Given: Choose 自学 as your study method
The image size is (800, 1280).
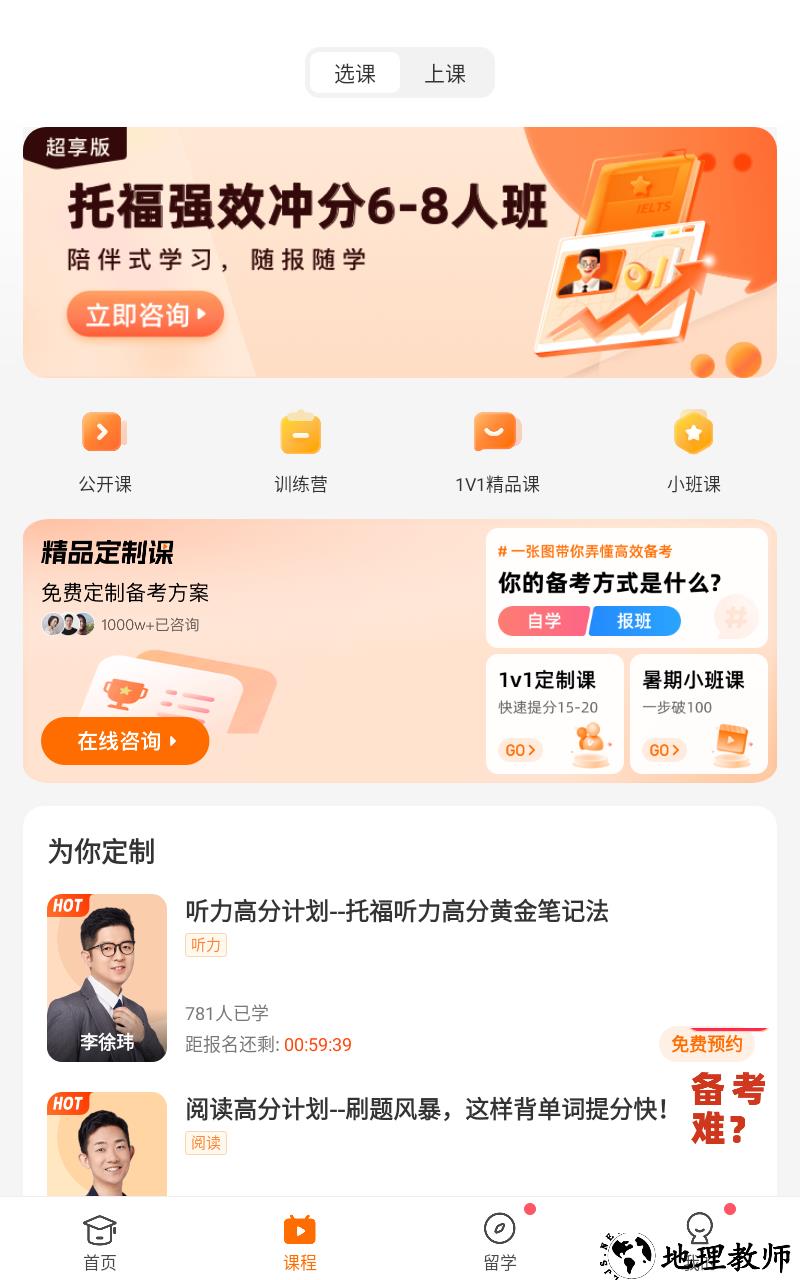Looking at the screenshot, I should click(x=544, y=621).
